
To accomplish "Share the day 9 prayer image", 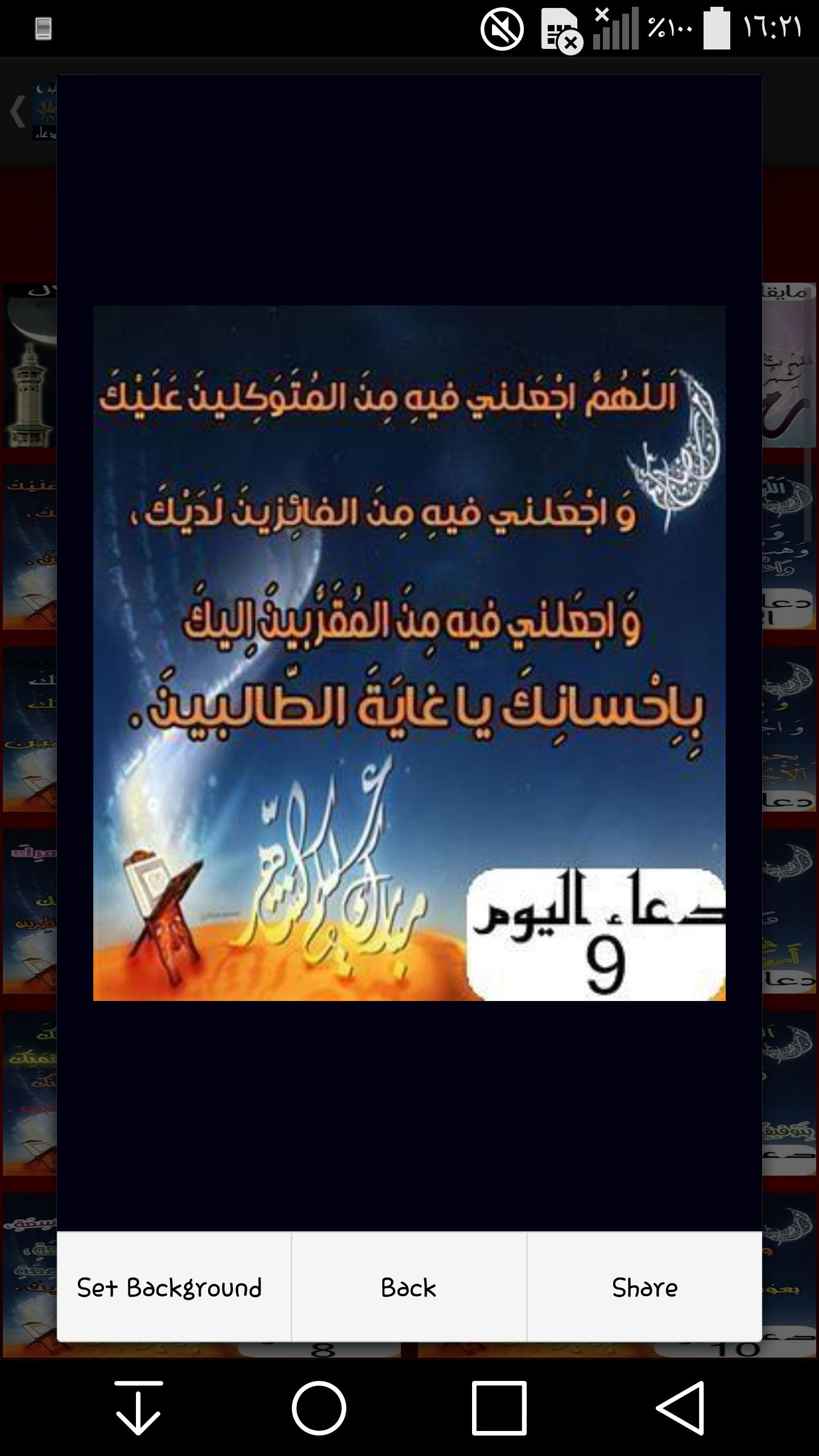I will tap(644, 1288).
